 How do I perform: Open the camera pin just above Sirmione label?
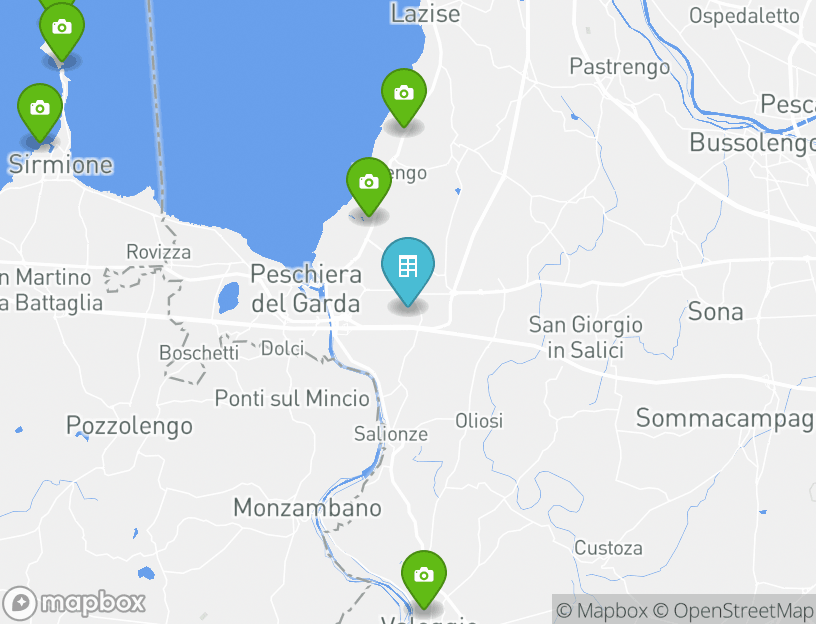(x=40, y=109)
